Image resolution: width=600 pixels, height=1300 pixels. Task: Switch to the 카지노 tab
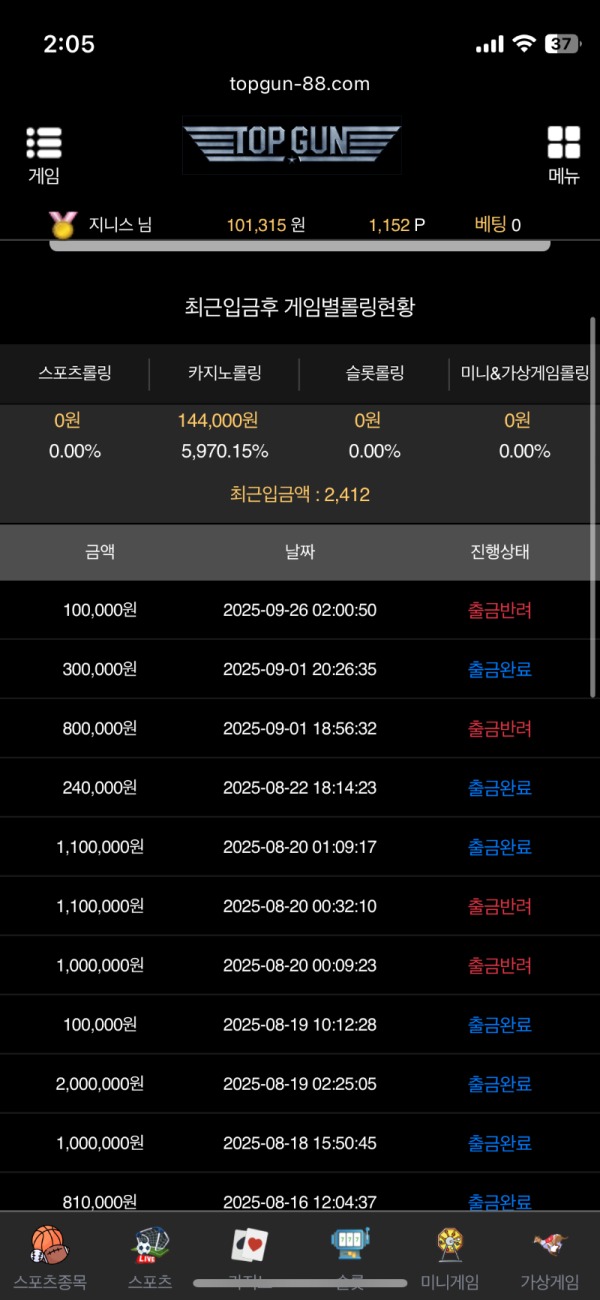(x=250, y=1255)
